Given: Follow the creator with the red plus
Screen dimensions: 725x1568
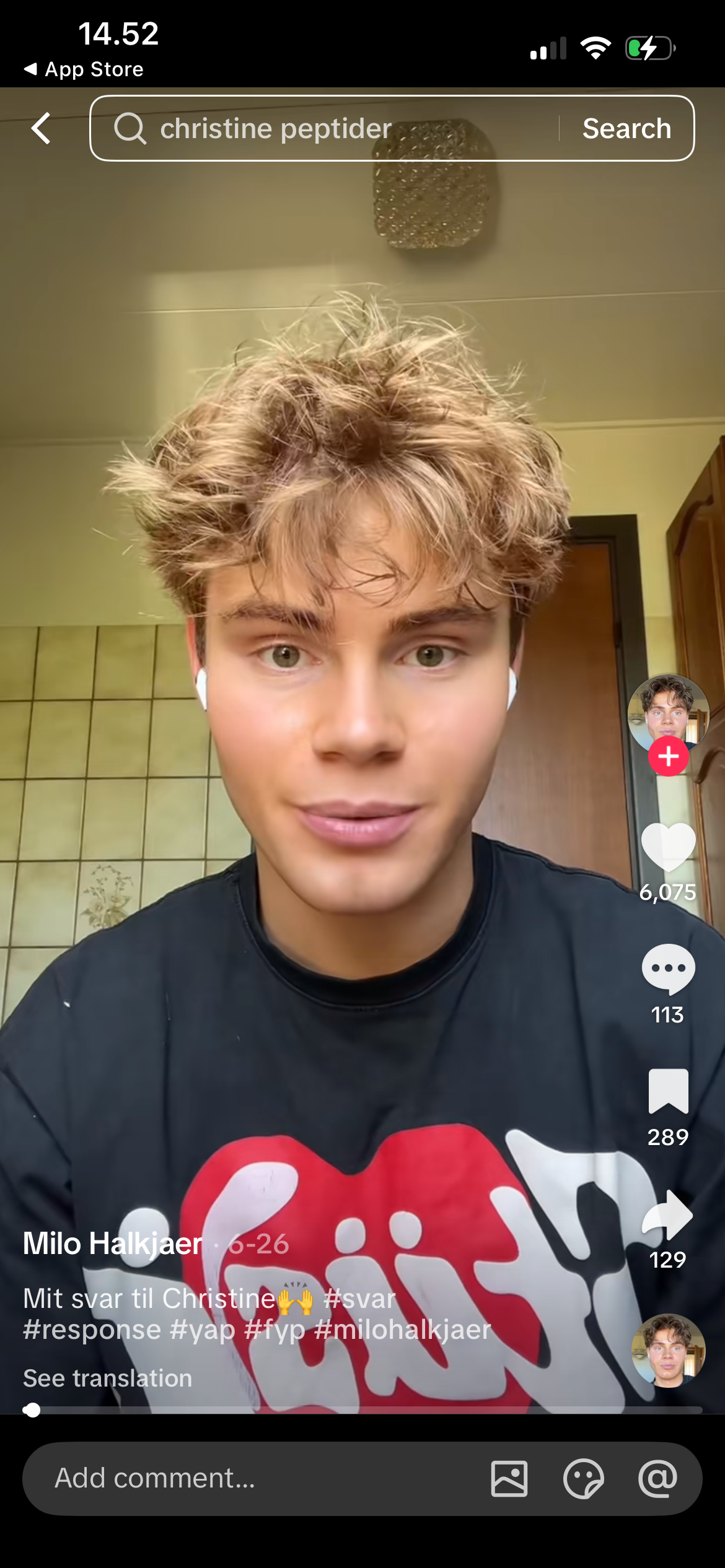Looking at the screenshot, I should [668, 756].
